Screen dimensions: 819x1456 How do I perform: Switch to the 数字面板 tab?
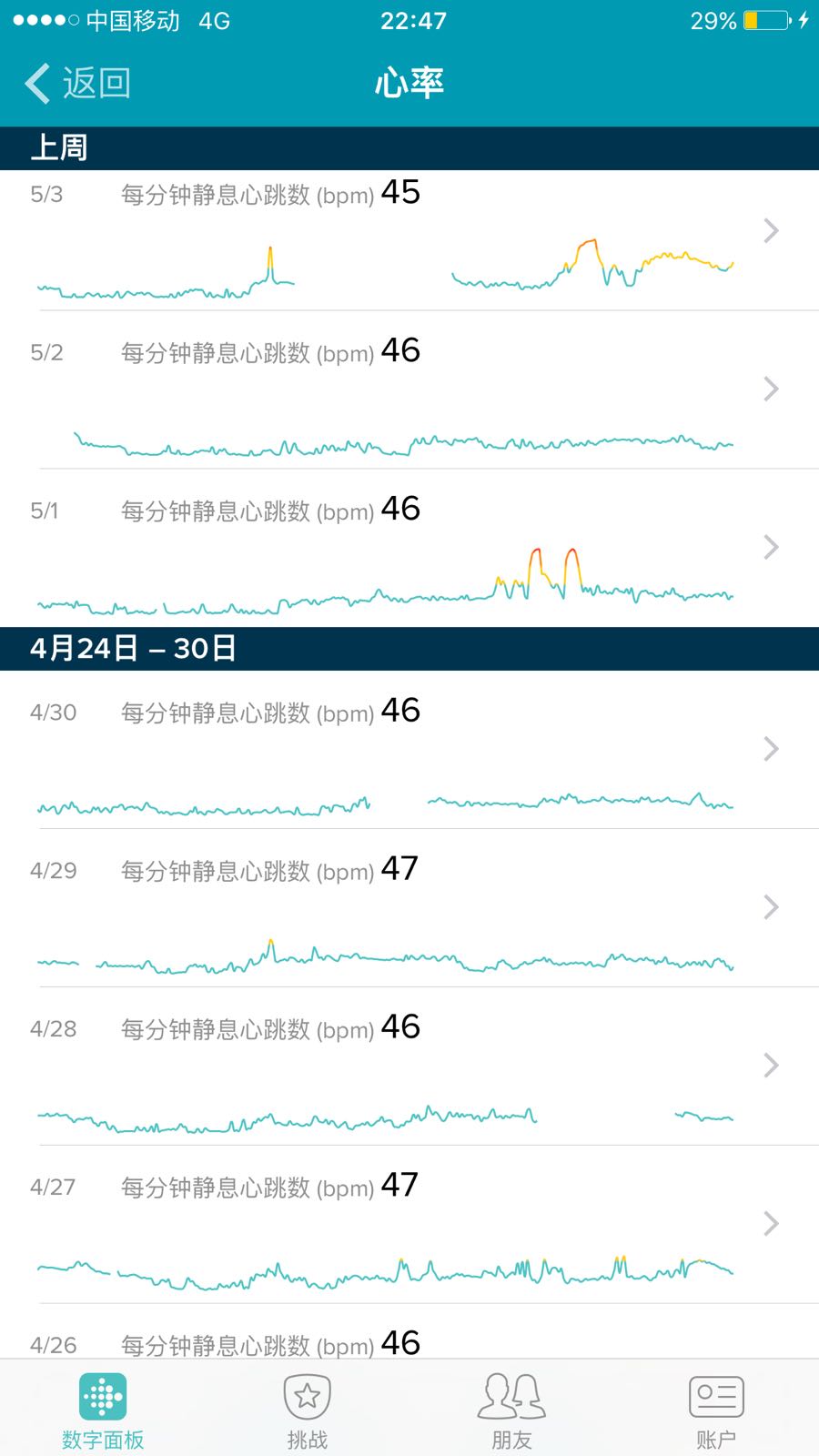coord(103,1410)
